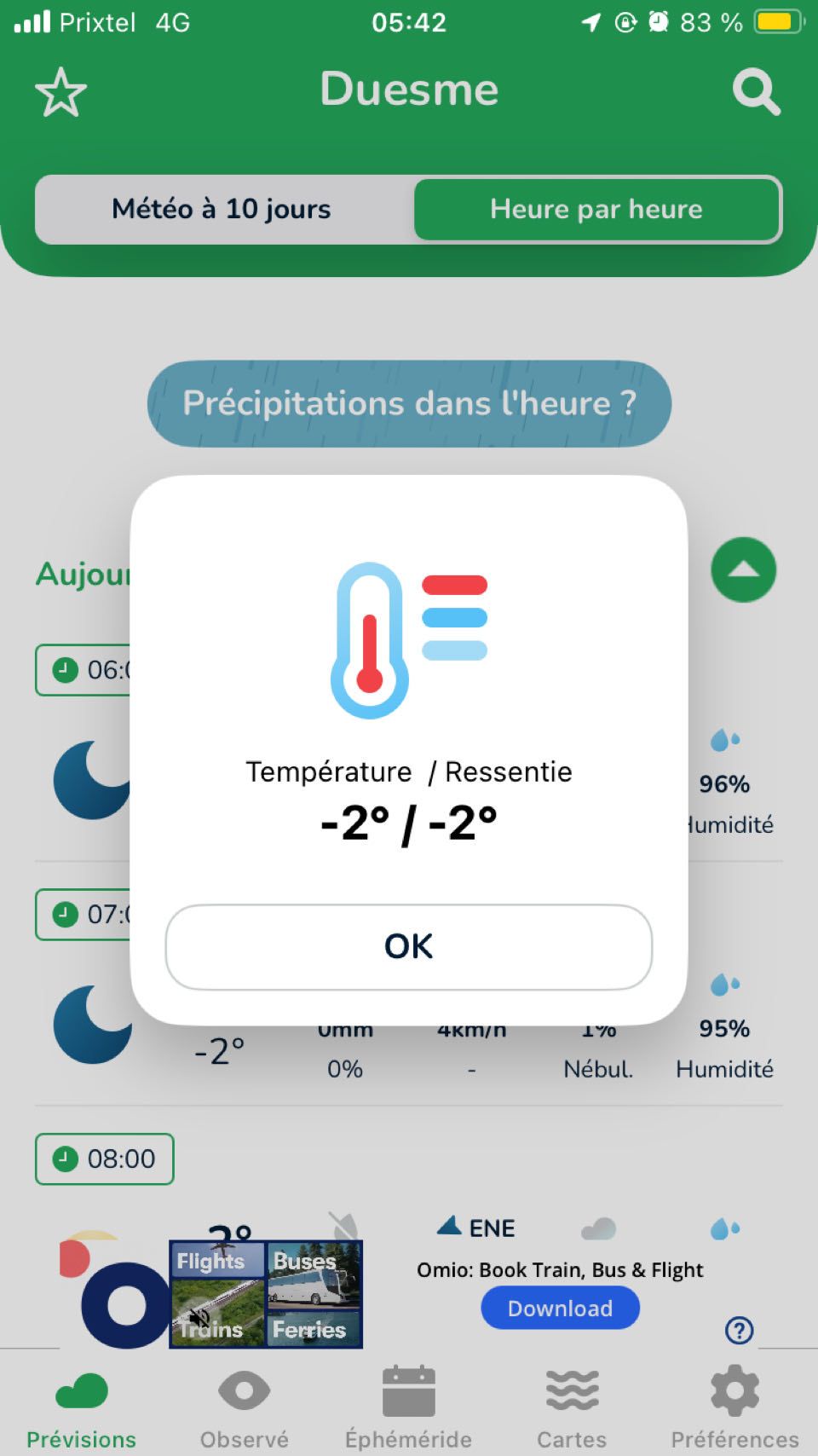This screenshot has height=1456, width=818.
Task: Open the Préférences settings tab
Action: [x=734, y=1408]
